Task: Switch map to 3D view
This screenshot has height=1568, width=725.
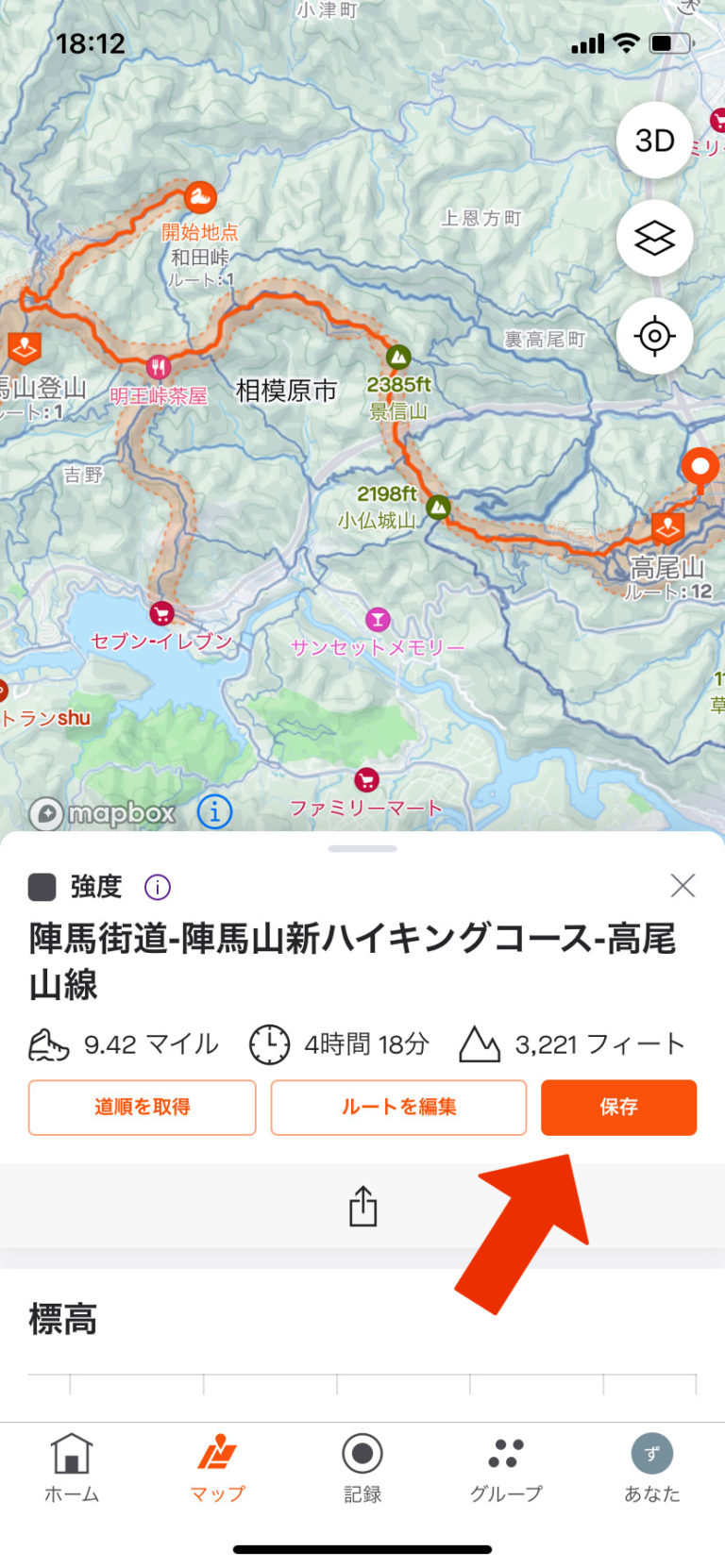Action: tap(654, 140)
